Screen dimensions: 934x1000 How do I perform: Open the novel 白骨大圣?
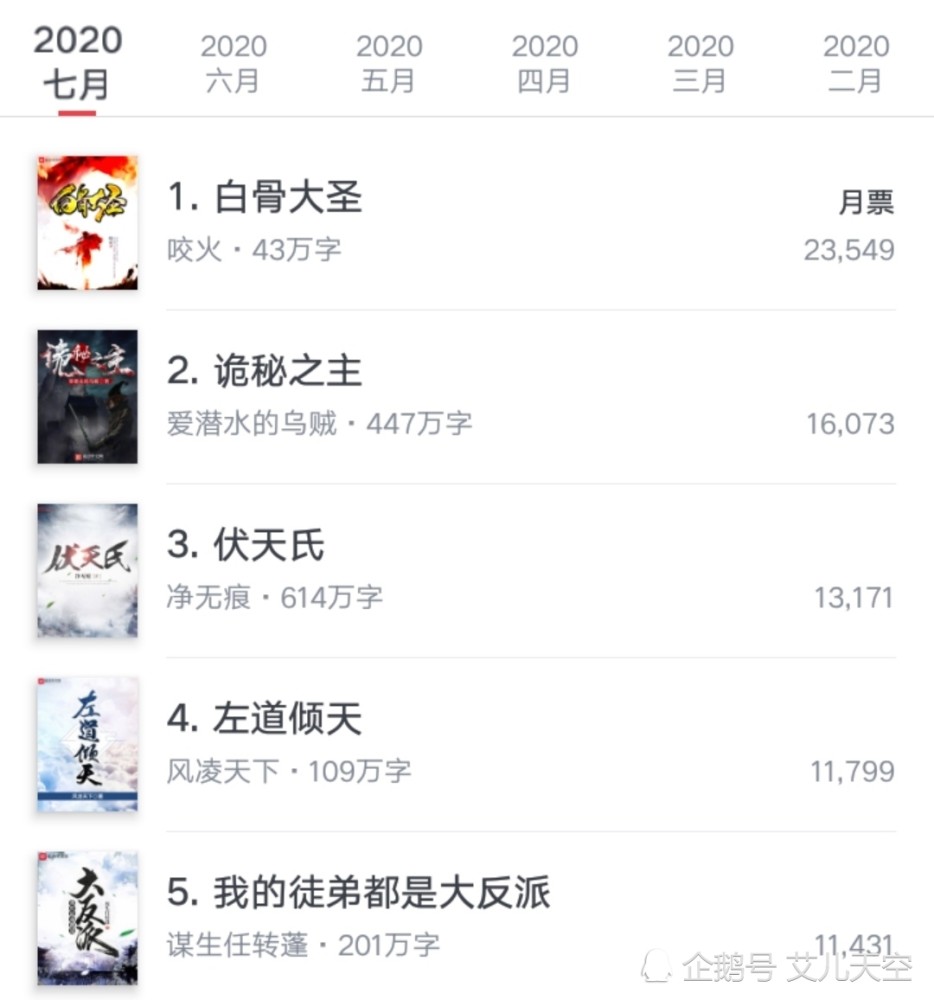click(290, 197)
